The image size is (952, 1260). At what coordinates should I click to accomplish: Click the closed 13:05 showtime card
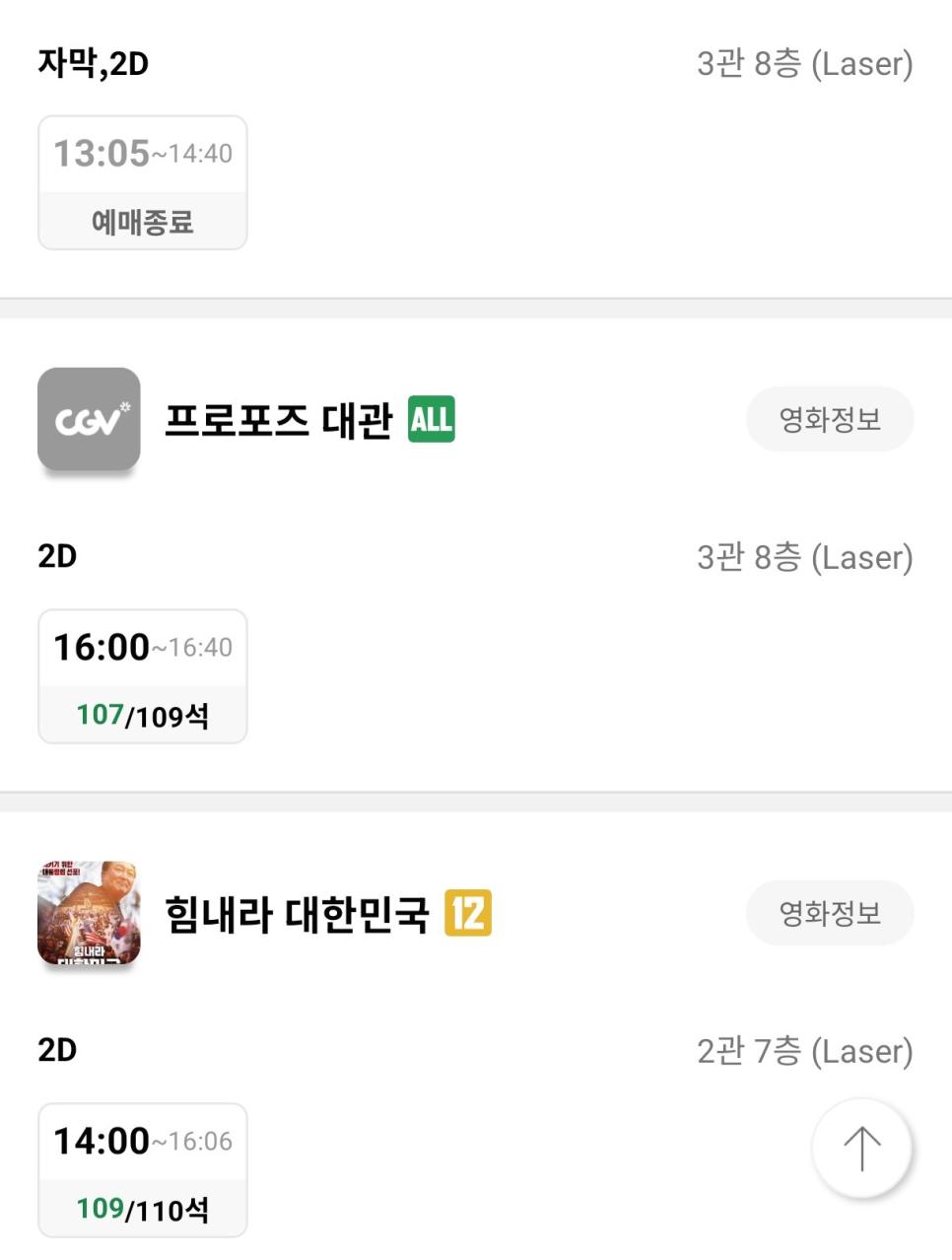click(x=142, y=182)
